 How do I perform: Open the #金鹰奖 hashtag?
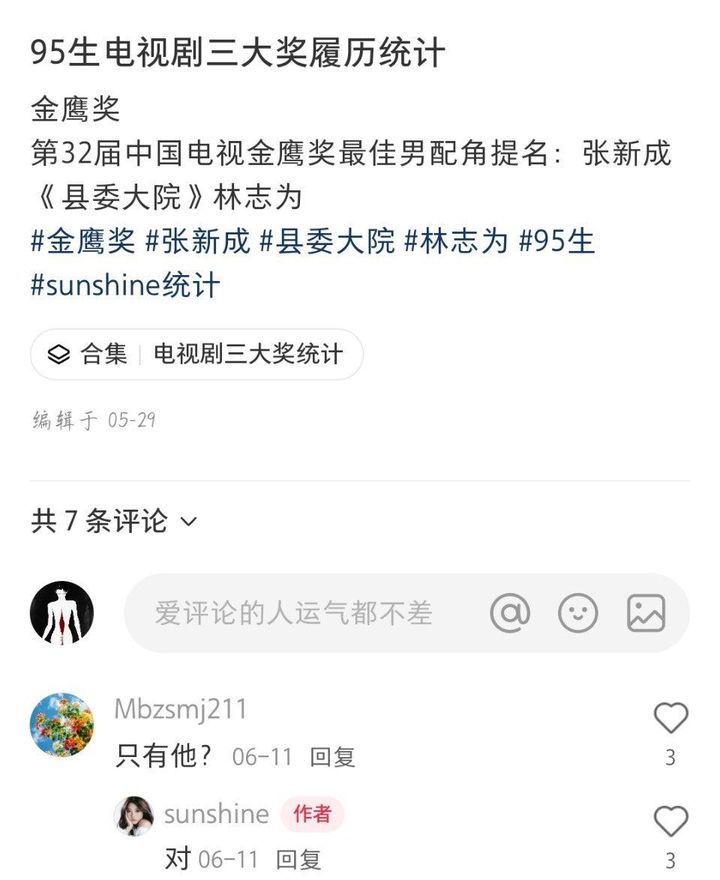(83, 241)
